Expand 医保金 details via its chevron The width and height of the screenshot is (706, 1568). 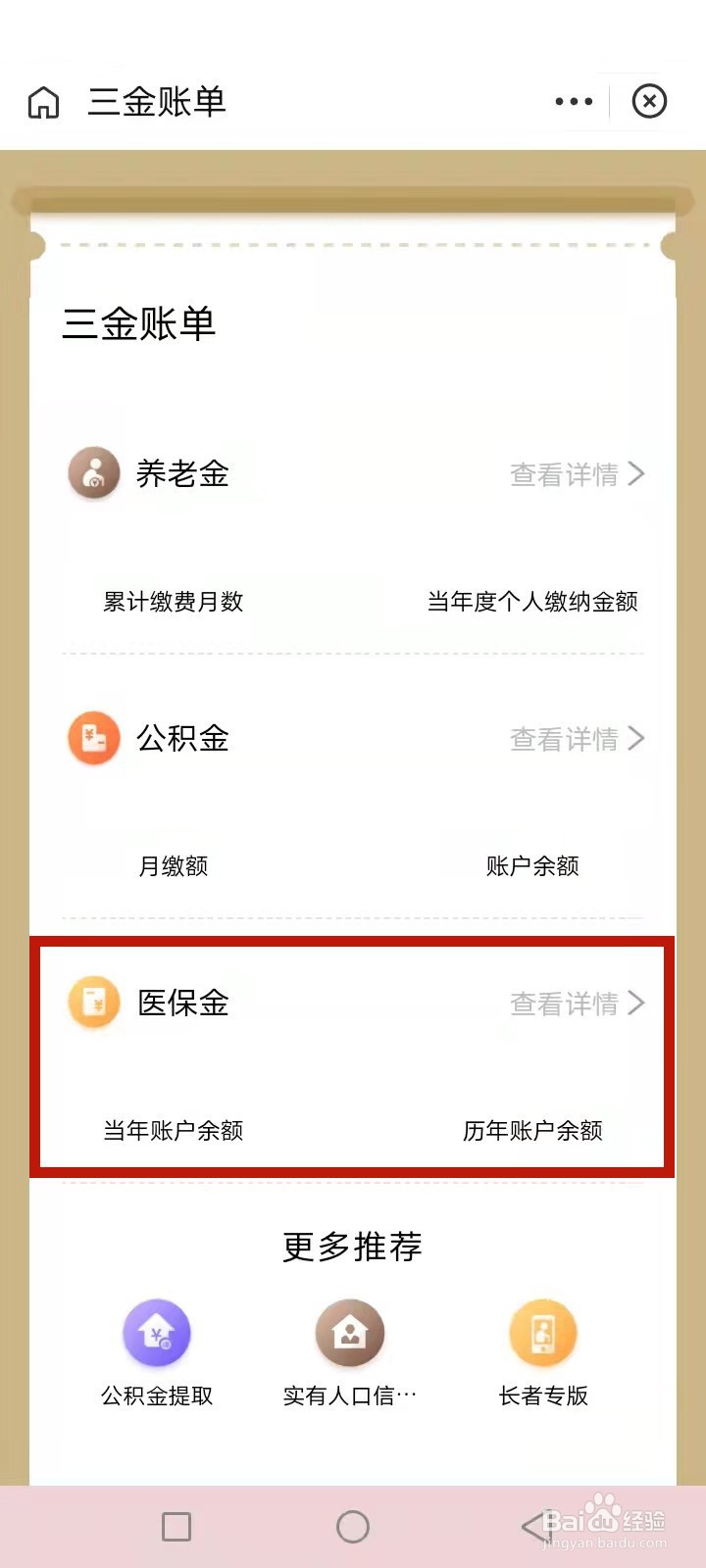[637, 1003]
